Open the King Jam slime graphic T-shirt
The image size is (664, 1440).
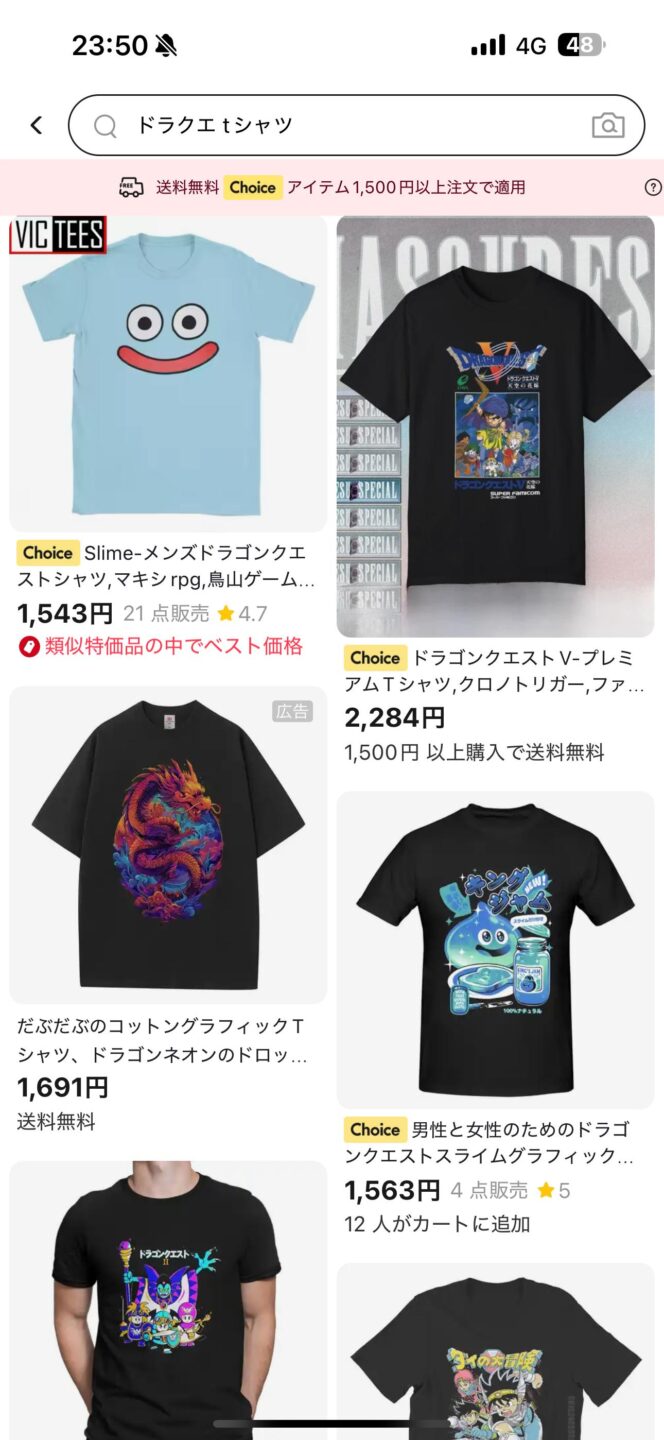495,950
